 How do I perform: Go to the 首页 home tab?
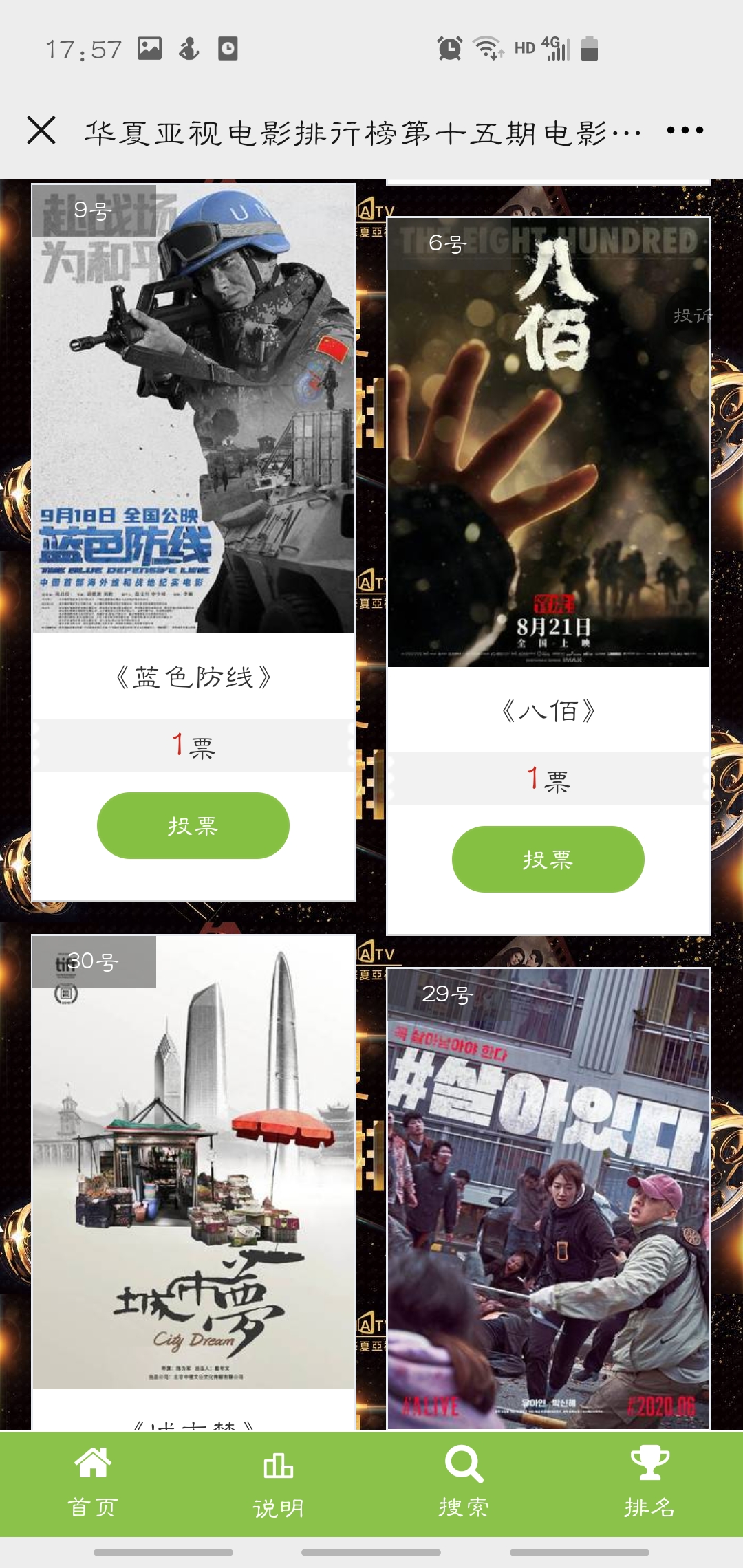pos(93,1484)
